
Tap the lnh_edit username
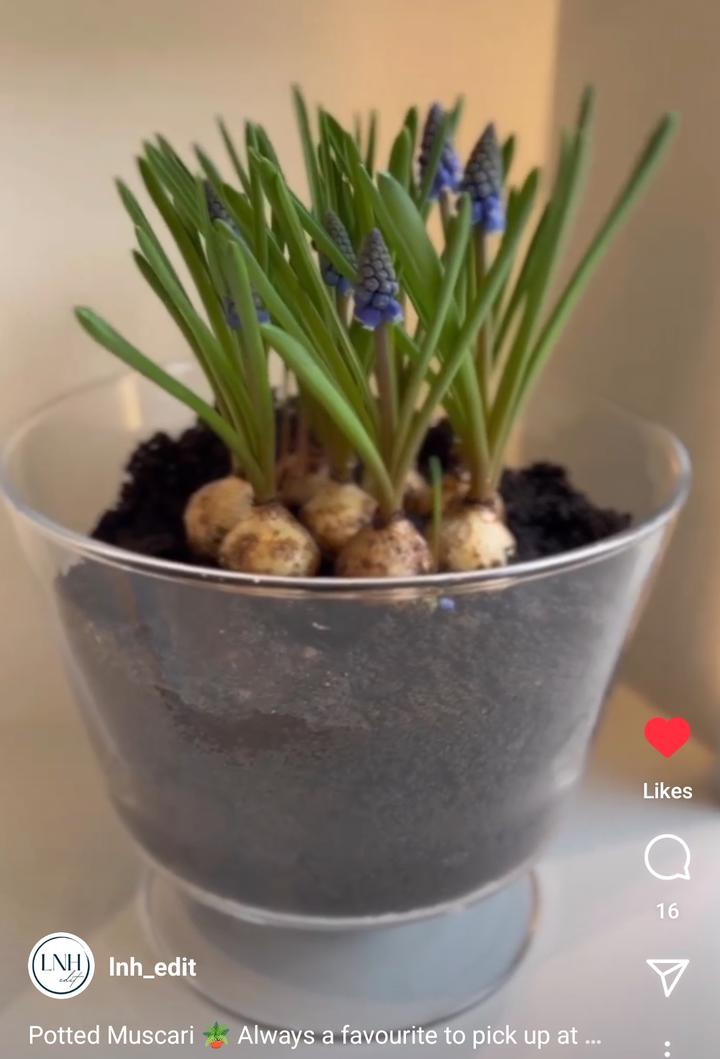[152, 967]
